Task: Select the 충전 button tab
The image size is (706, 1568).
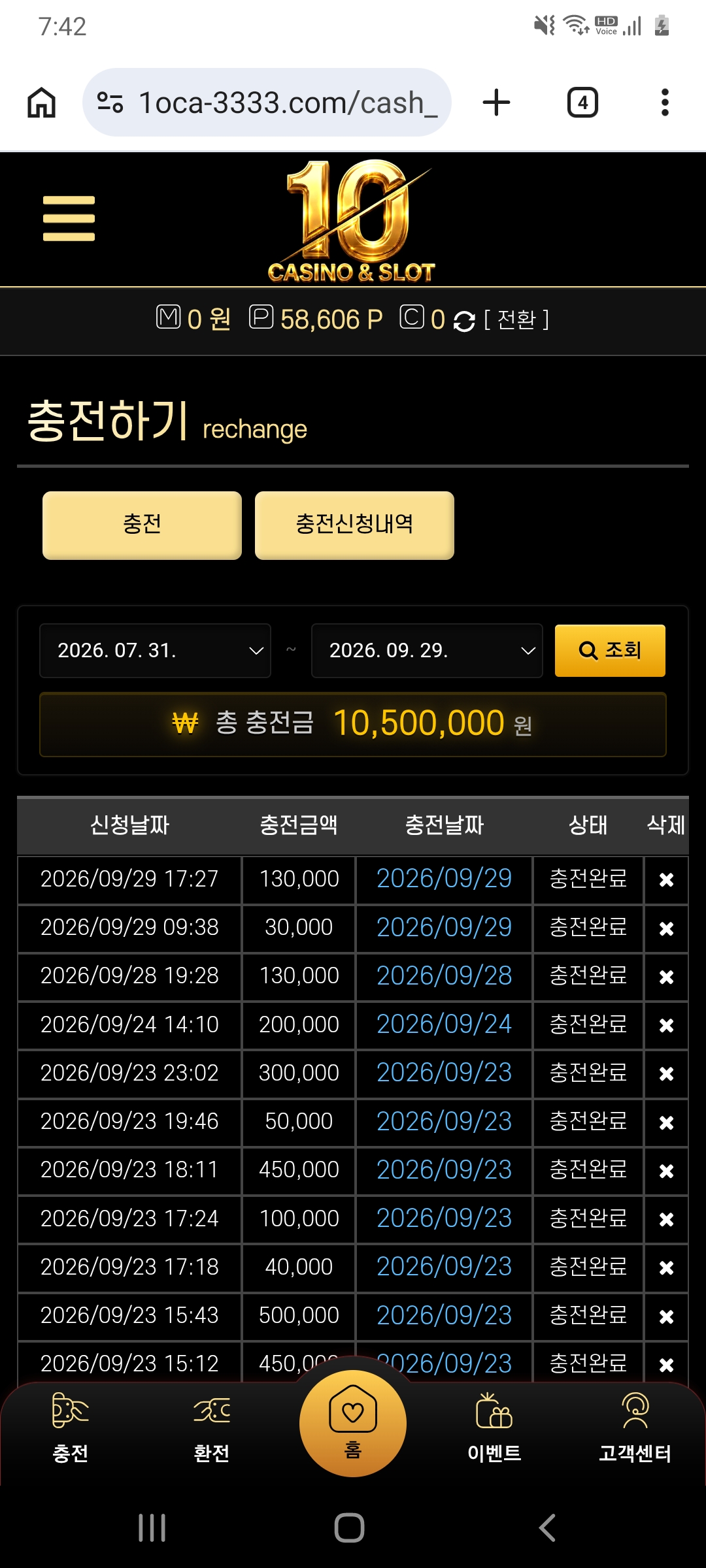Action: [142, 525]
